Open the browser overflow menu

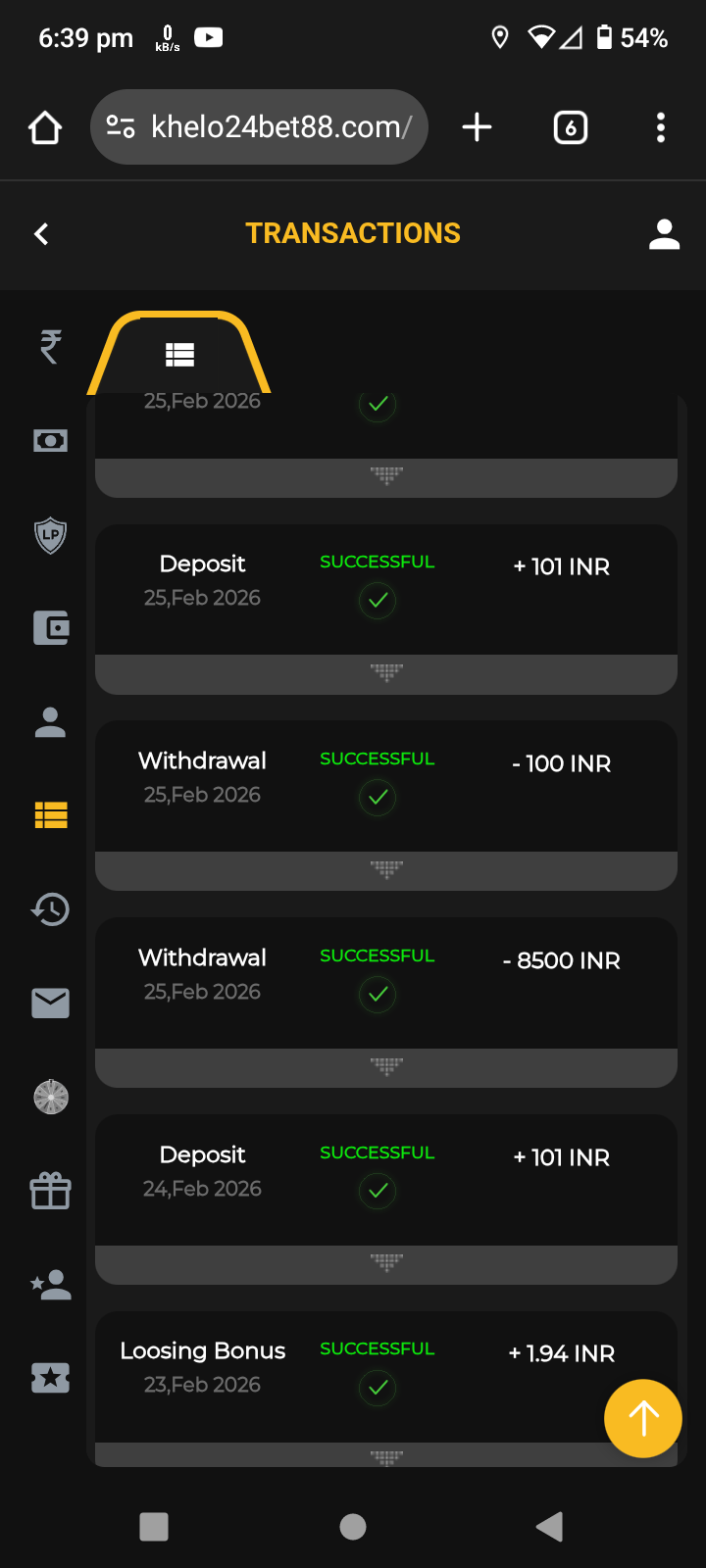coord(660,127)
